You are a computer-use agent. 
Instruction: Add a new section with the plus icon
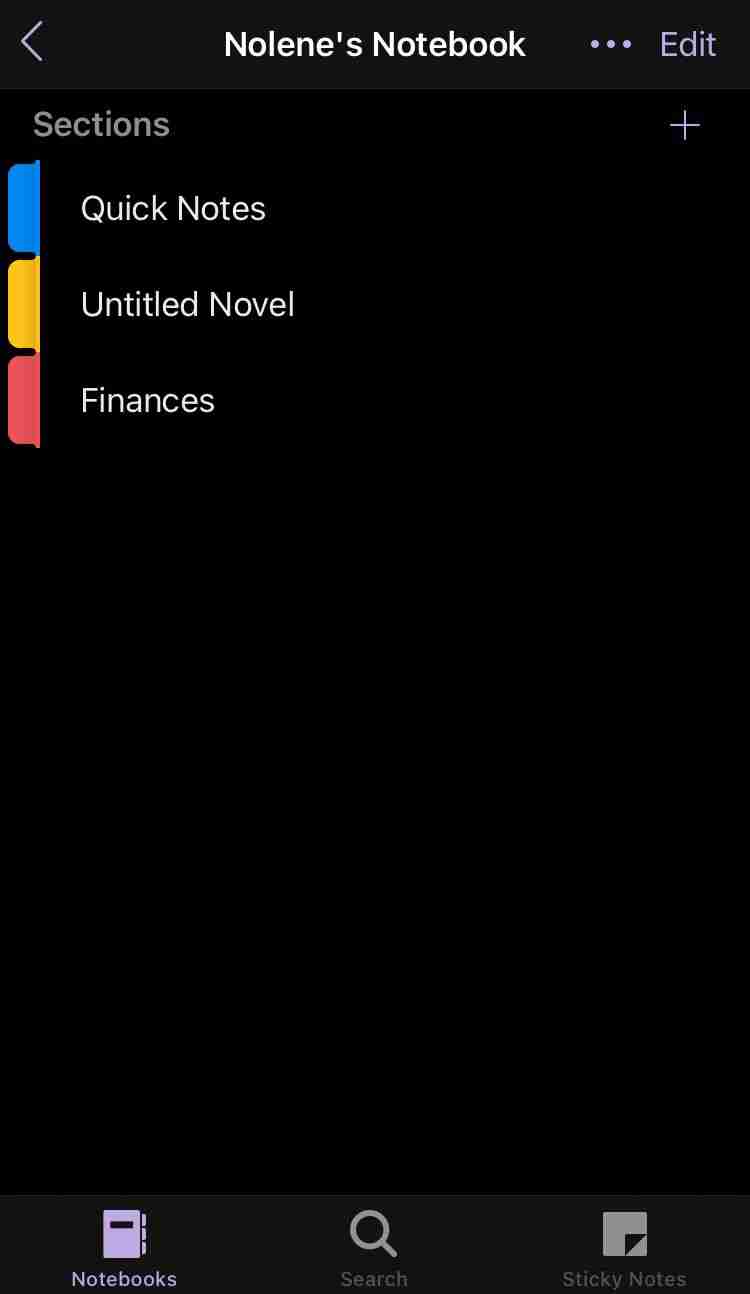coord(684,125)
